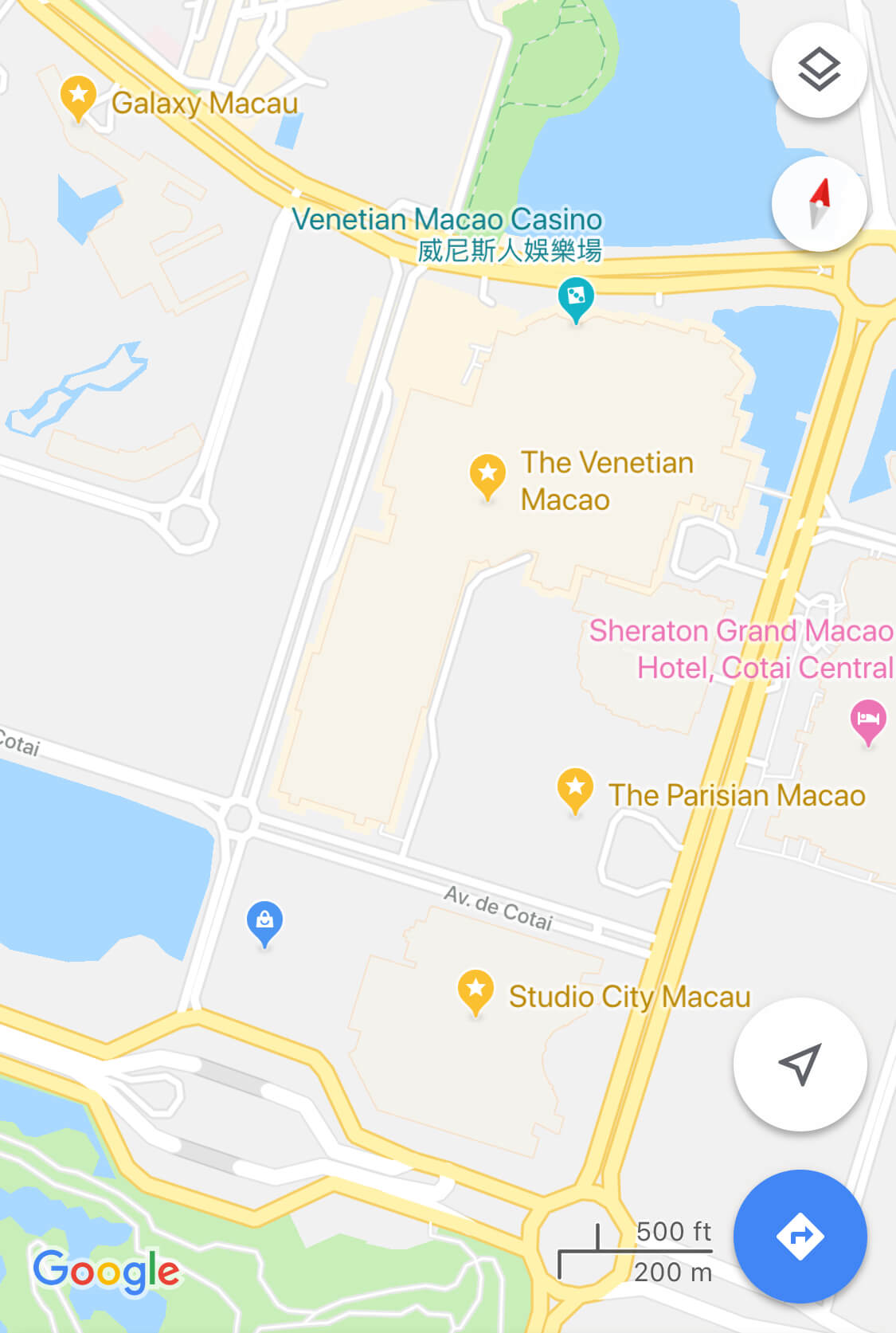Tap the compass to reset north
Viewport: 896px width, 1333px height.
(819, 204)
